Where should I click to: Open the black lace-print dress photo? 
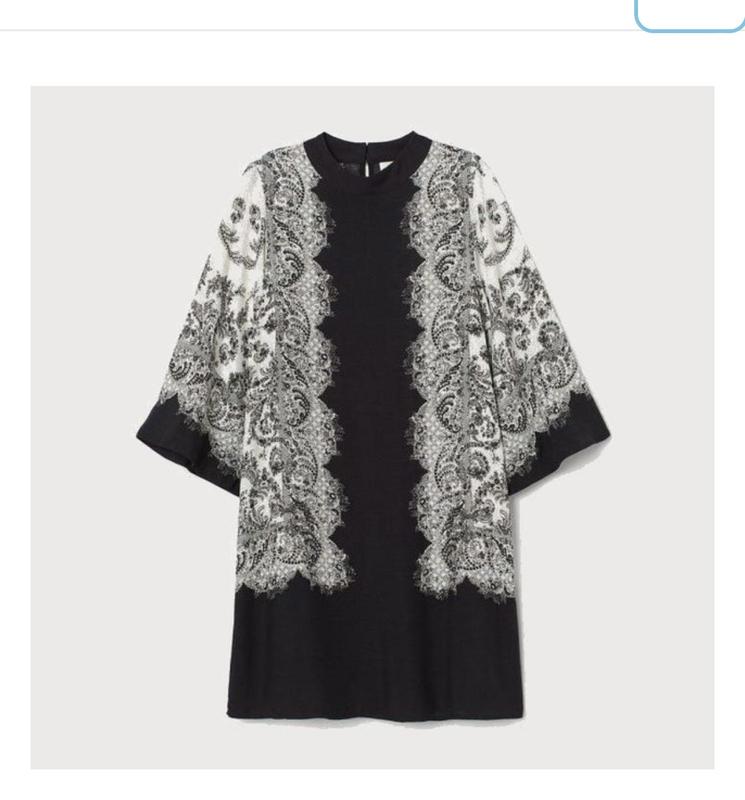click(x=372, y=428)
